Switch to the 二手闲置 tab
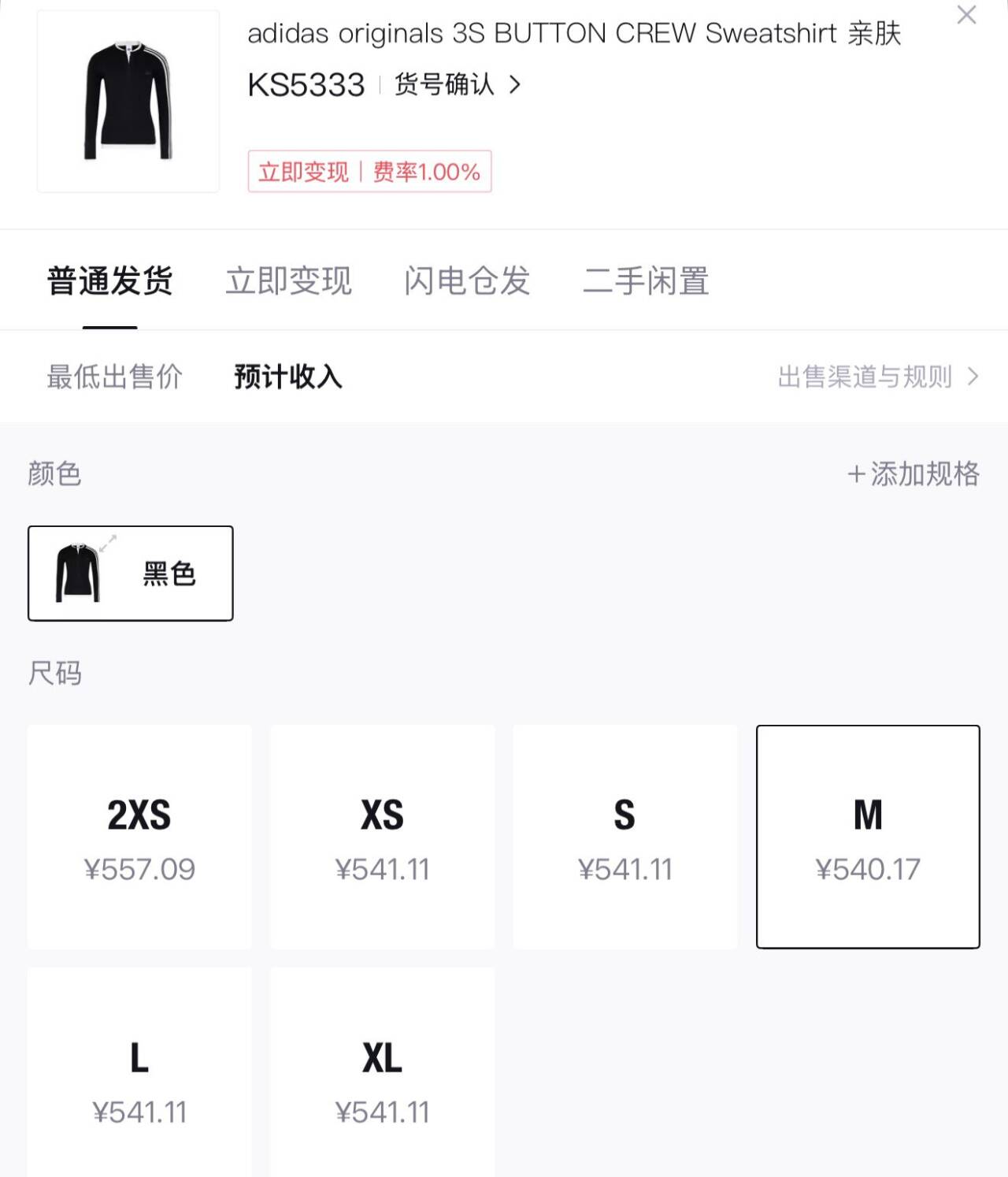 [x=647, y=281]
